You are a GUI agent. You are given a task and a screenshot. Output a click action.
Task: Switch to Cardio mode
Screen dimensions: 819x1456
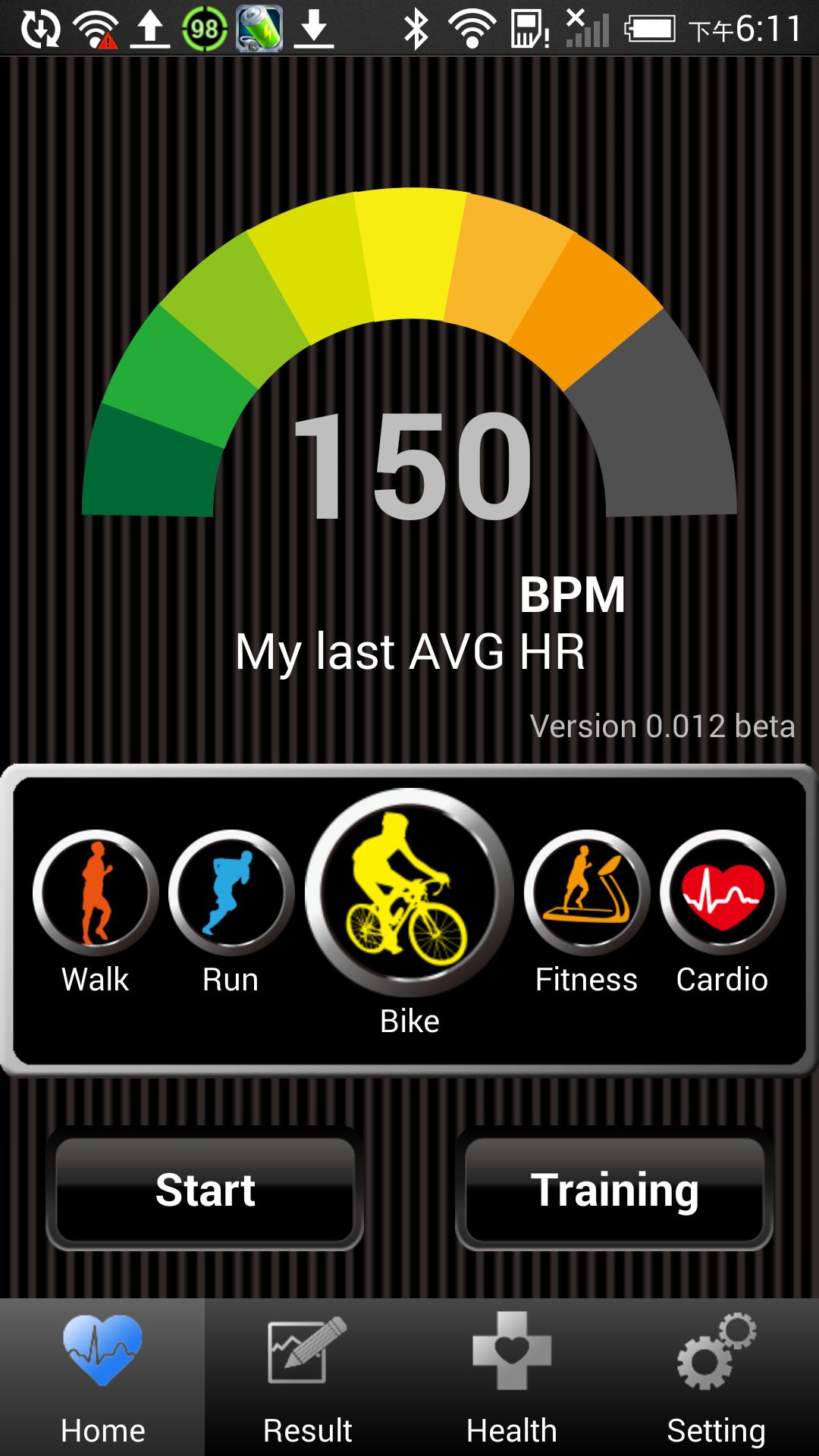(723, 893)
